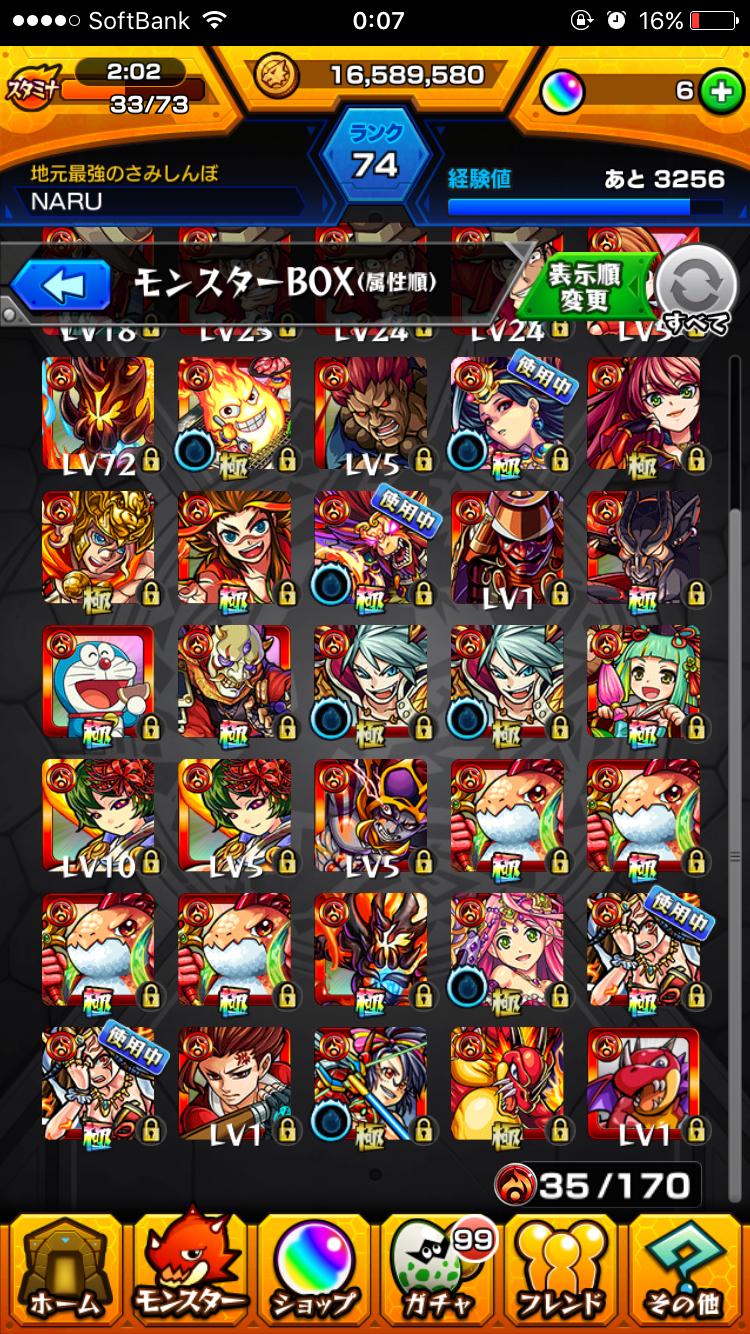750x1334 pixels.
Task: Add orbs with the green plus button
Action: click(717, 91)
